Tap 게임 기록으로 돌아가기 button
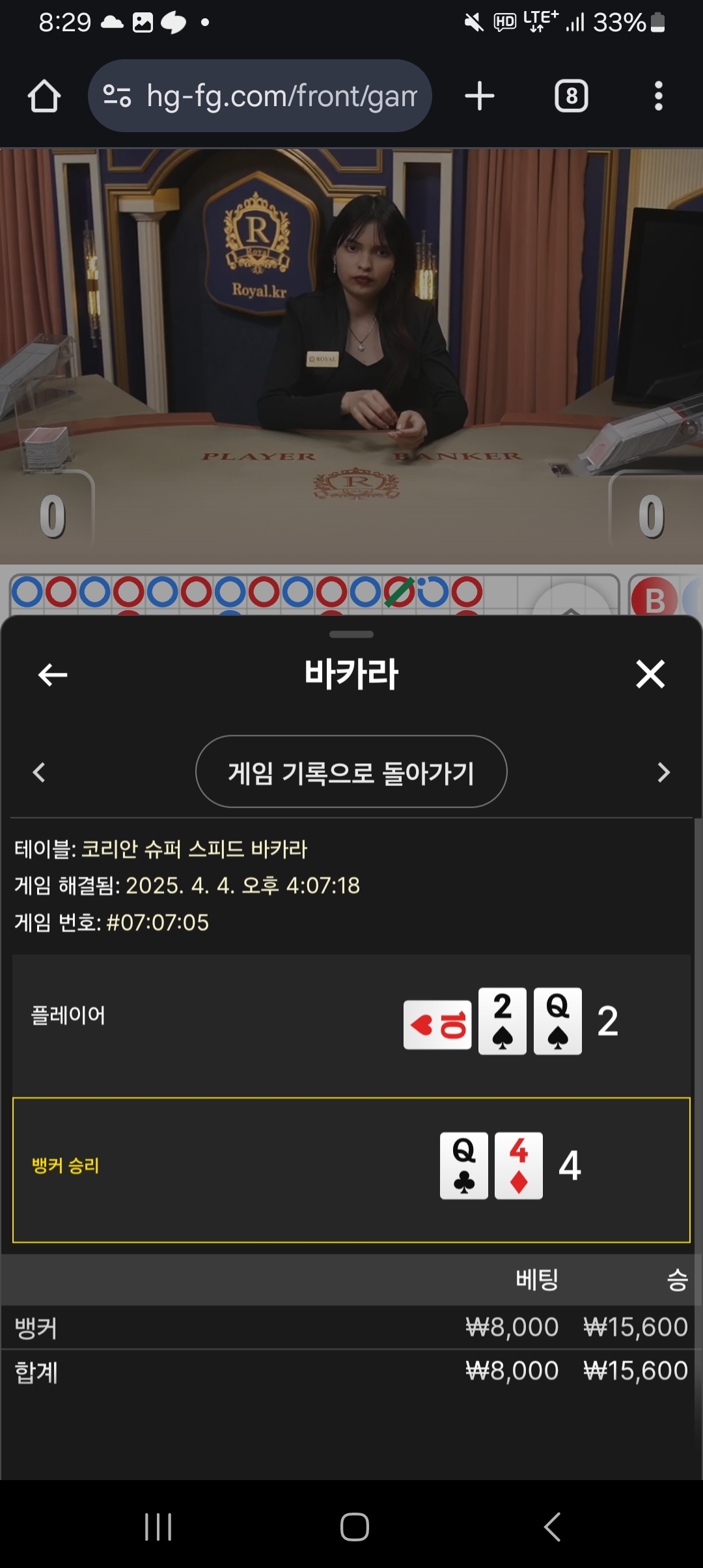 351,772
